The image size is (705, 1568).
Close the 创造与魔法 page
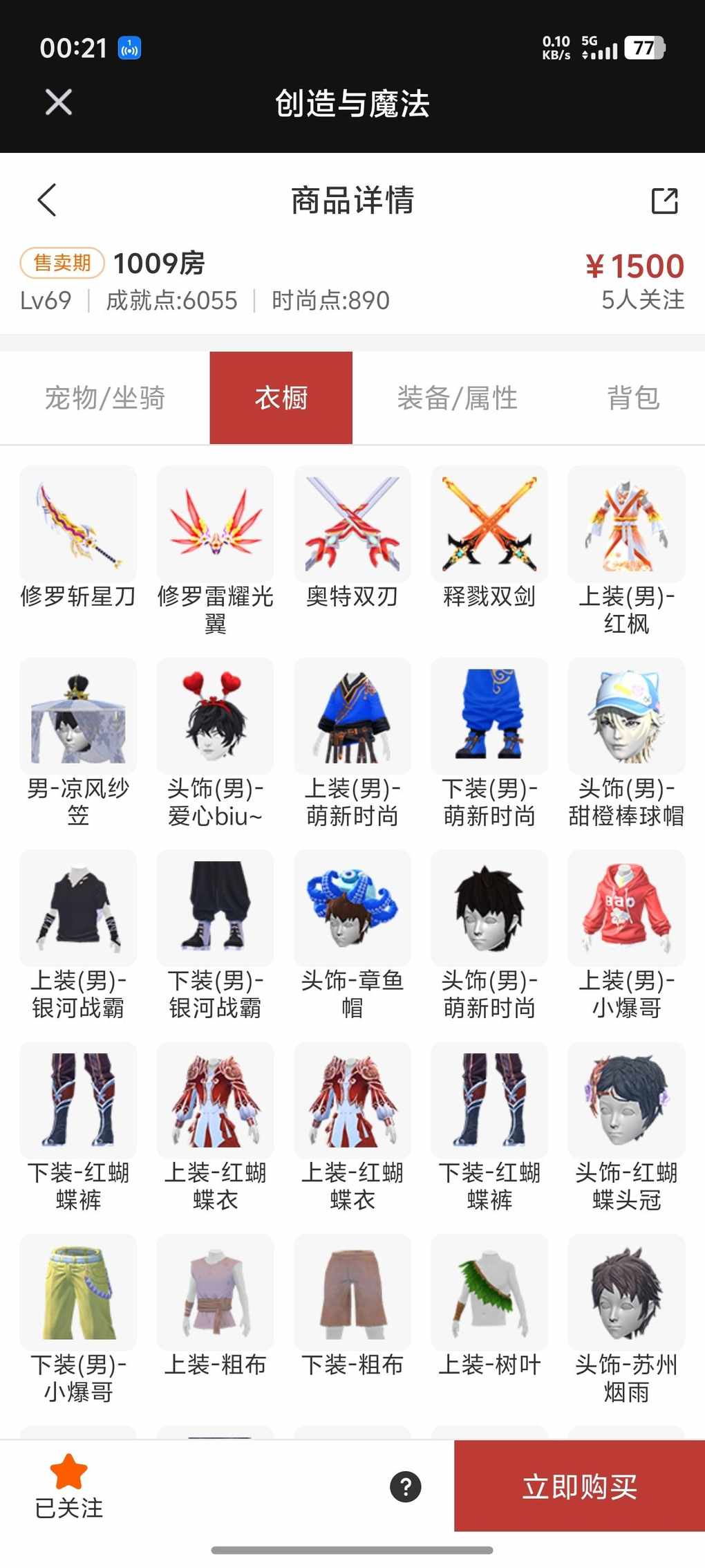(59, 102)
